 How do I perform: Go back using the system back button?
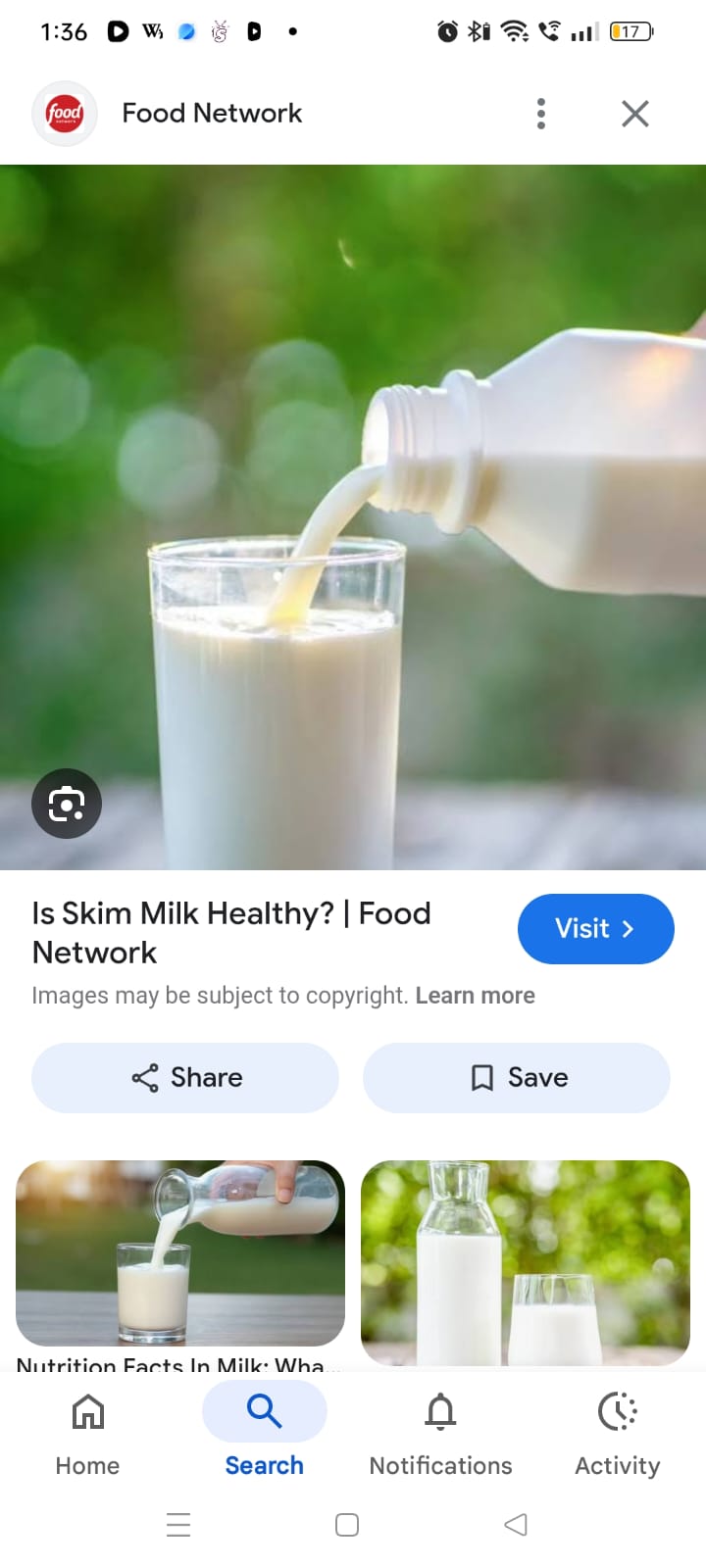pos(516,1525)
